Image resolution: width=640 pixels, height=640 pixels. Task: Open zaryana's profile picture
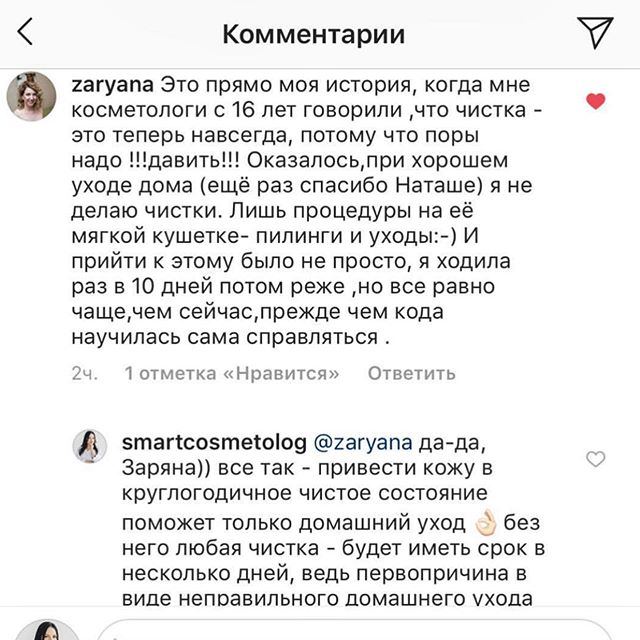(32, 96)
